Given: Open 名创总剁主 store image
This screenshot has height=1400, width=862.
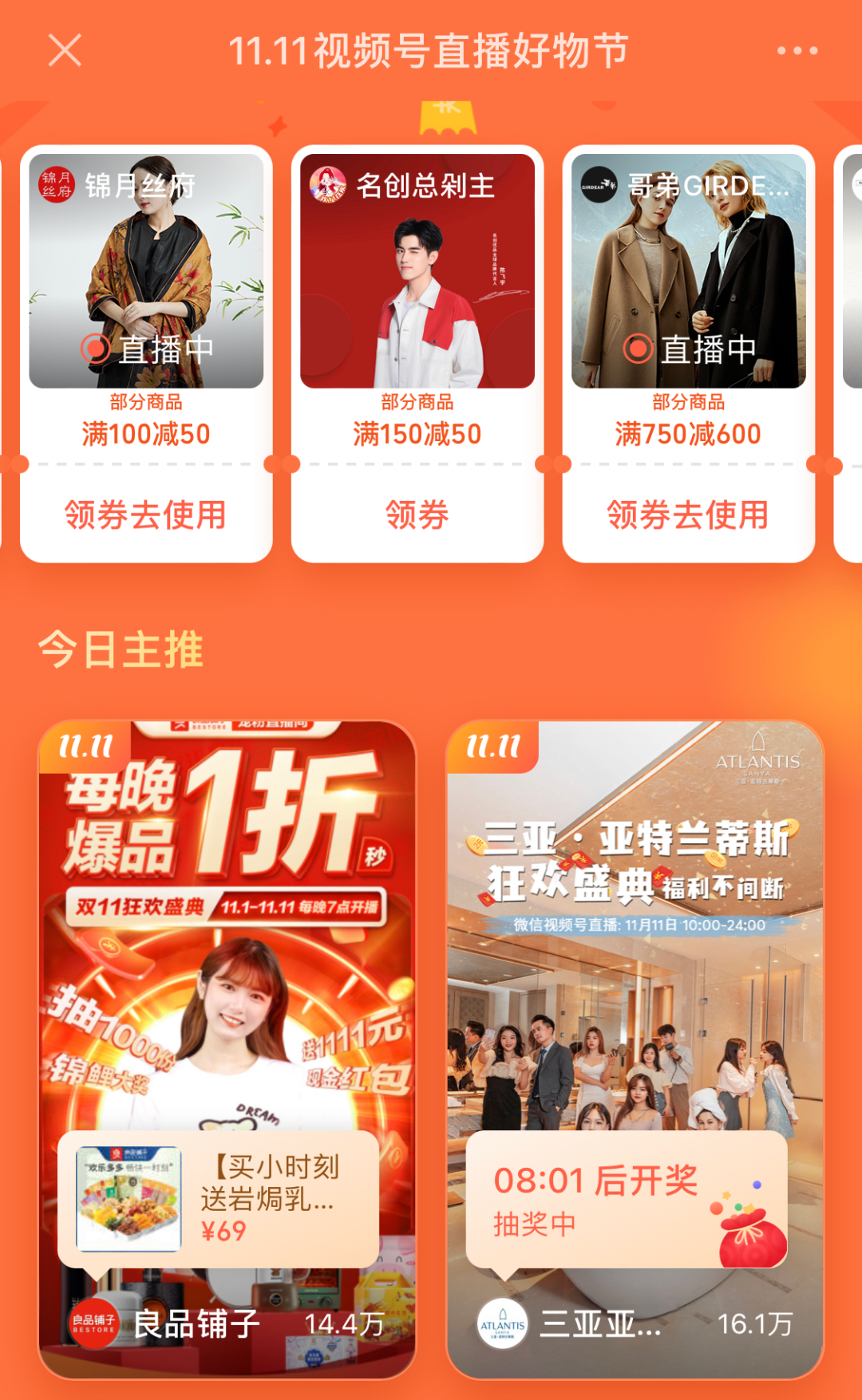Looking at the screenshot, I should click(417, 271).
